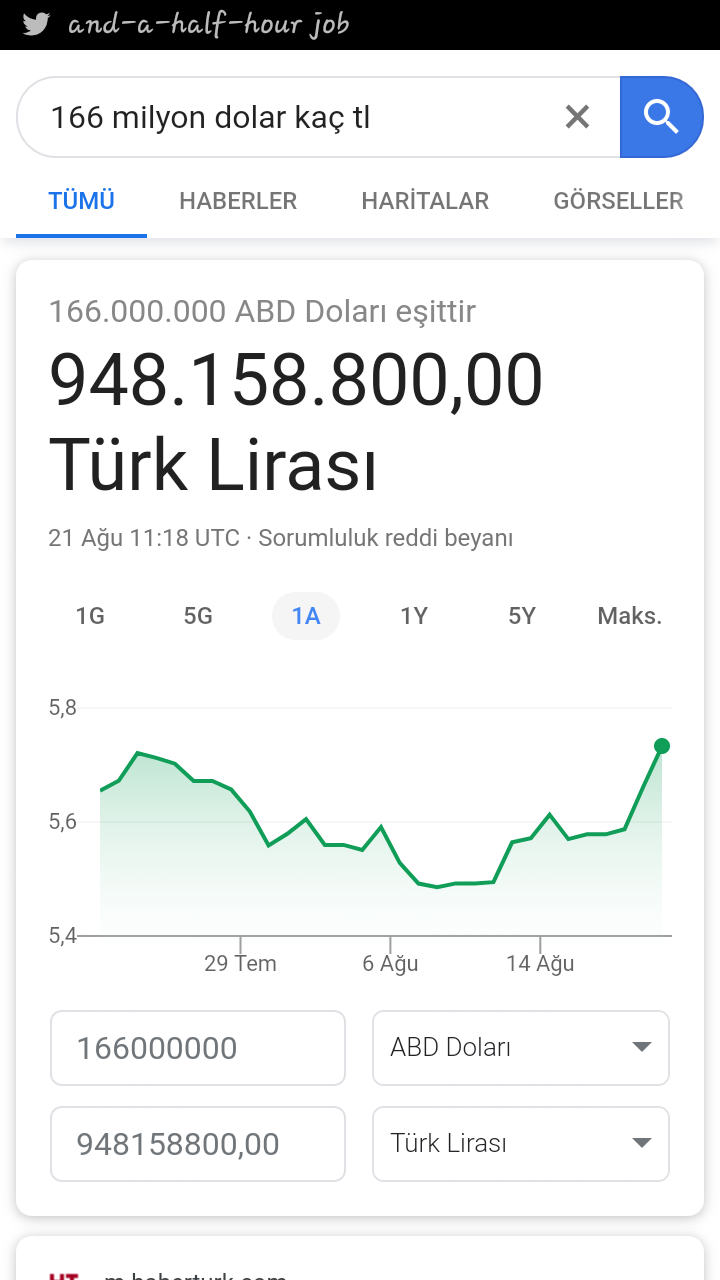Show the Maks. chart range
Image resolution: width=720 pixels, height=1280 pixels.
[630, 616]
